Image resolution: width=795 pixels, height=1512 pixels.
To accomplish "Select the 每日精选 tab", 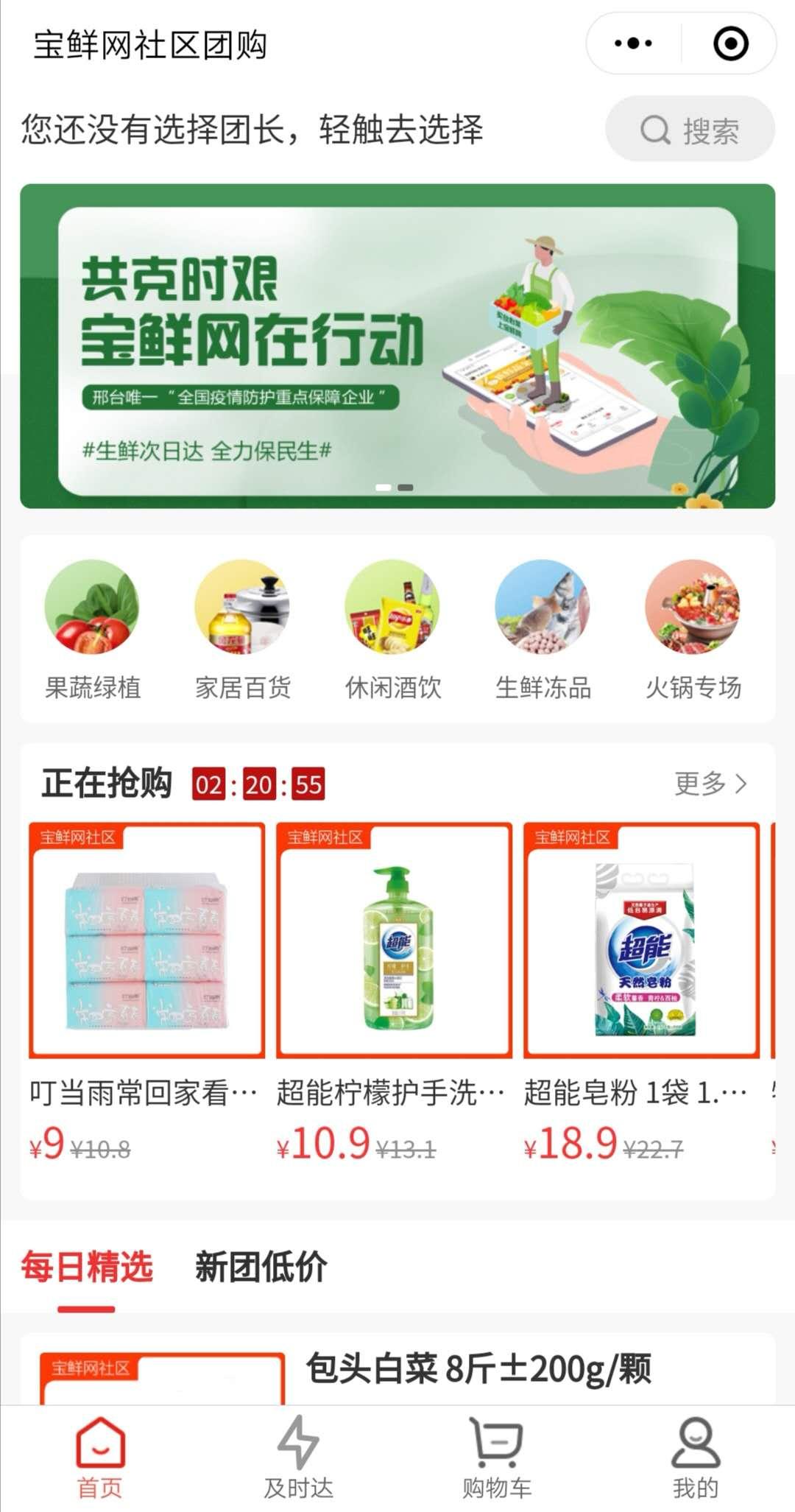I will pos(87,1267).
